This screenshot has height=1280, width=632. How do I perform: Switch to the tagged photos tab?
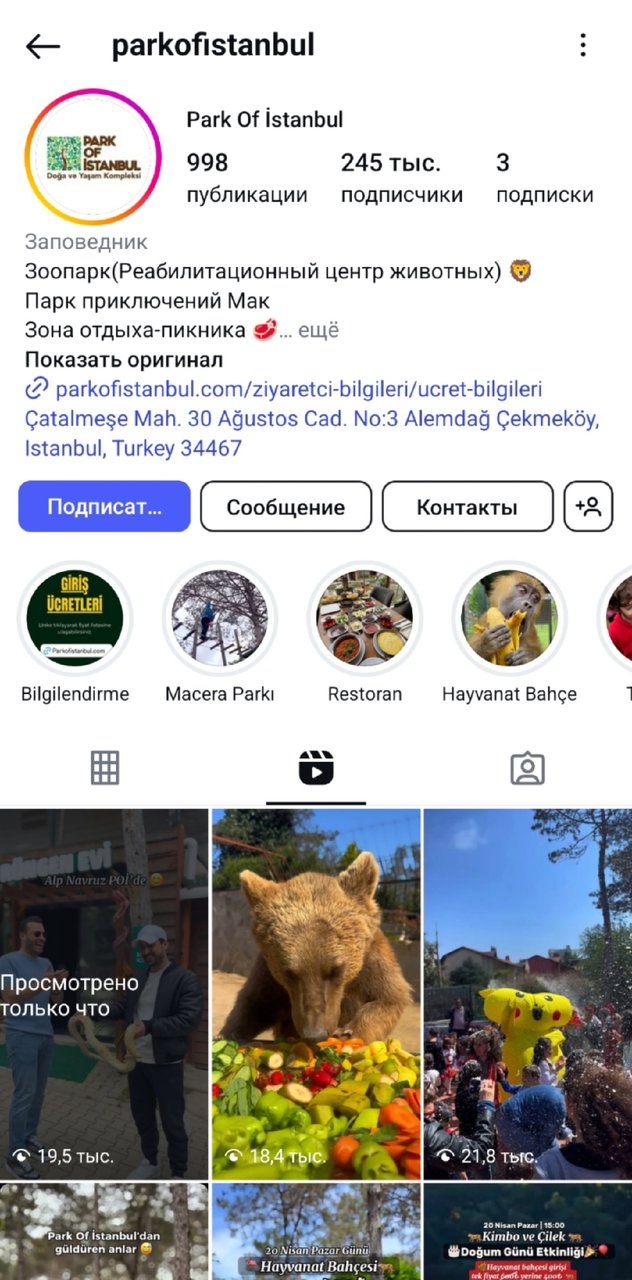tap(527, 768)
